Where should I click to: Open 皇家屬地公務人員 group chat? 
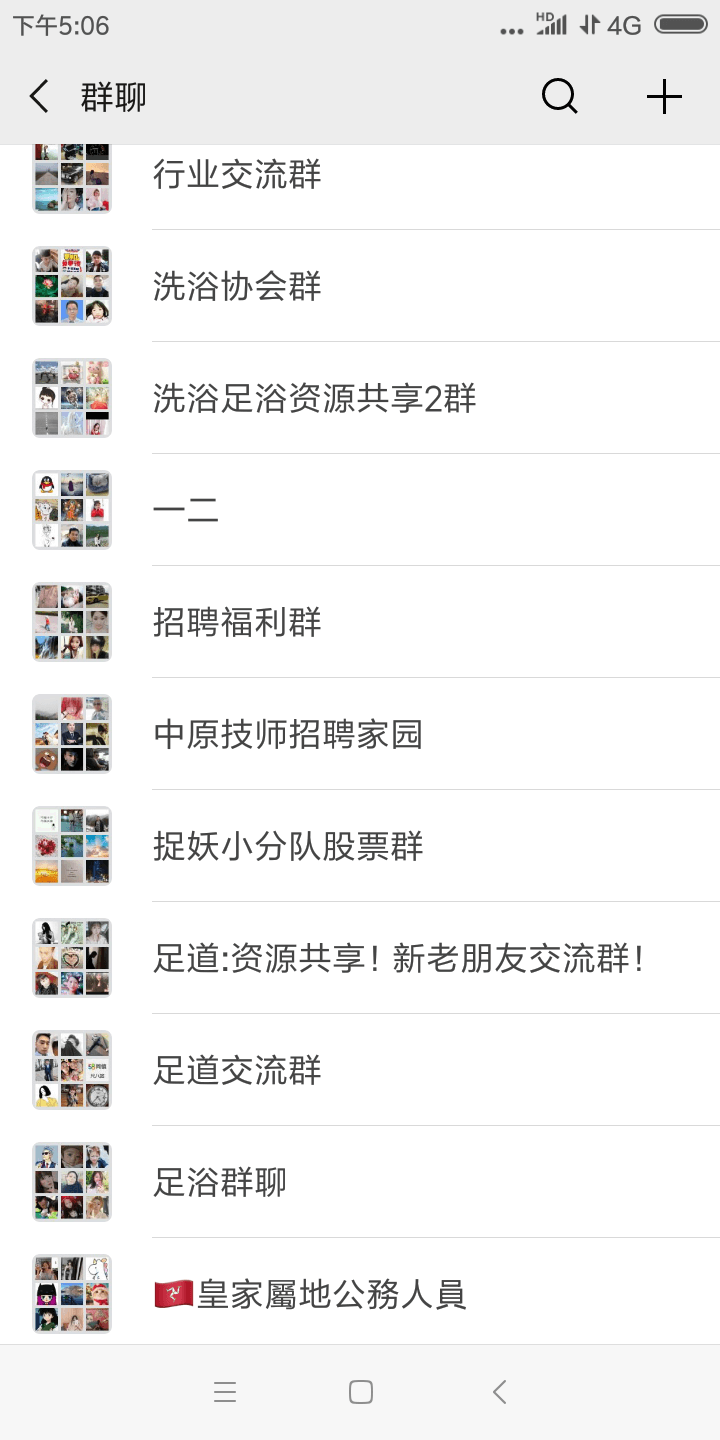point(310,1295)
